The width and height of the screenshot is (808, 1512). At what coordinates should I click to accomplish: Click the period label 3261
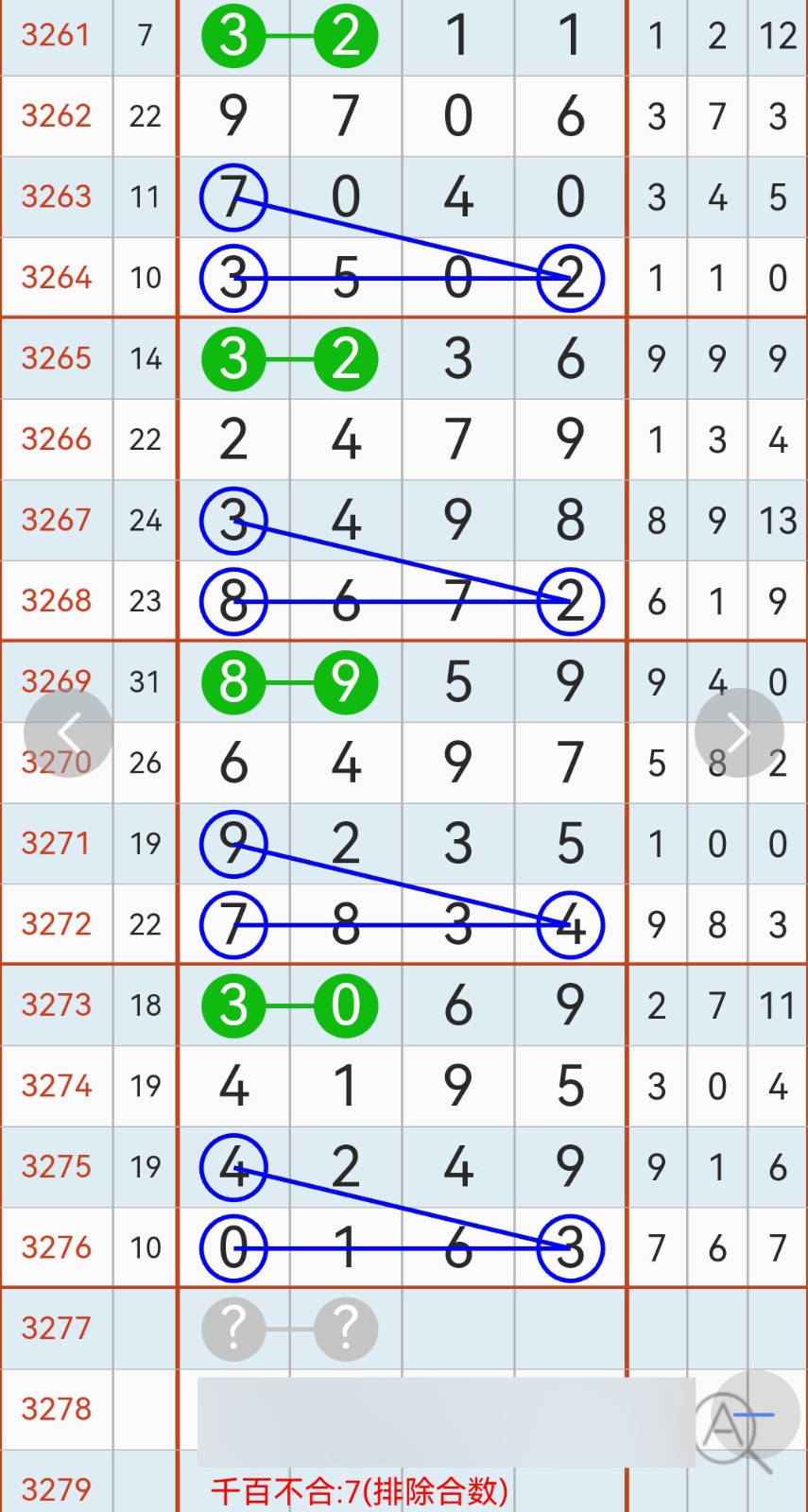(57, 36)
